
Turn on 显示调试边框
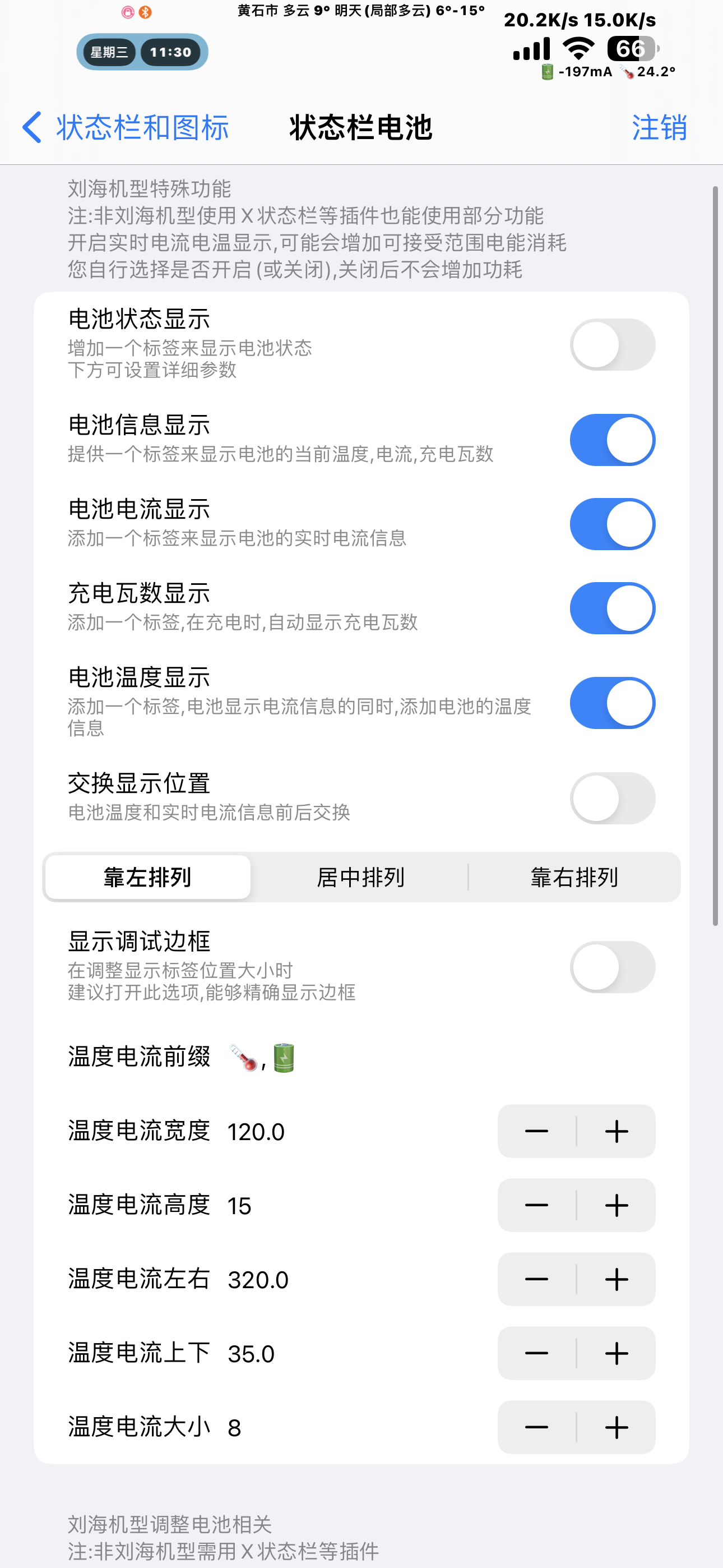[x=612, y=967]
